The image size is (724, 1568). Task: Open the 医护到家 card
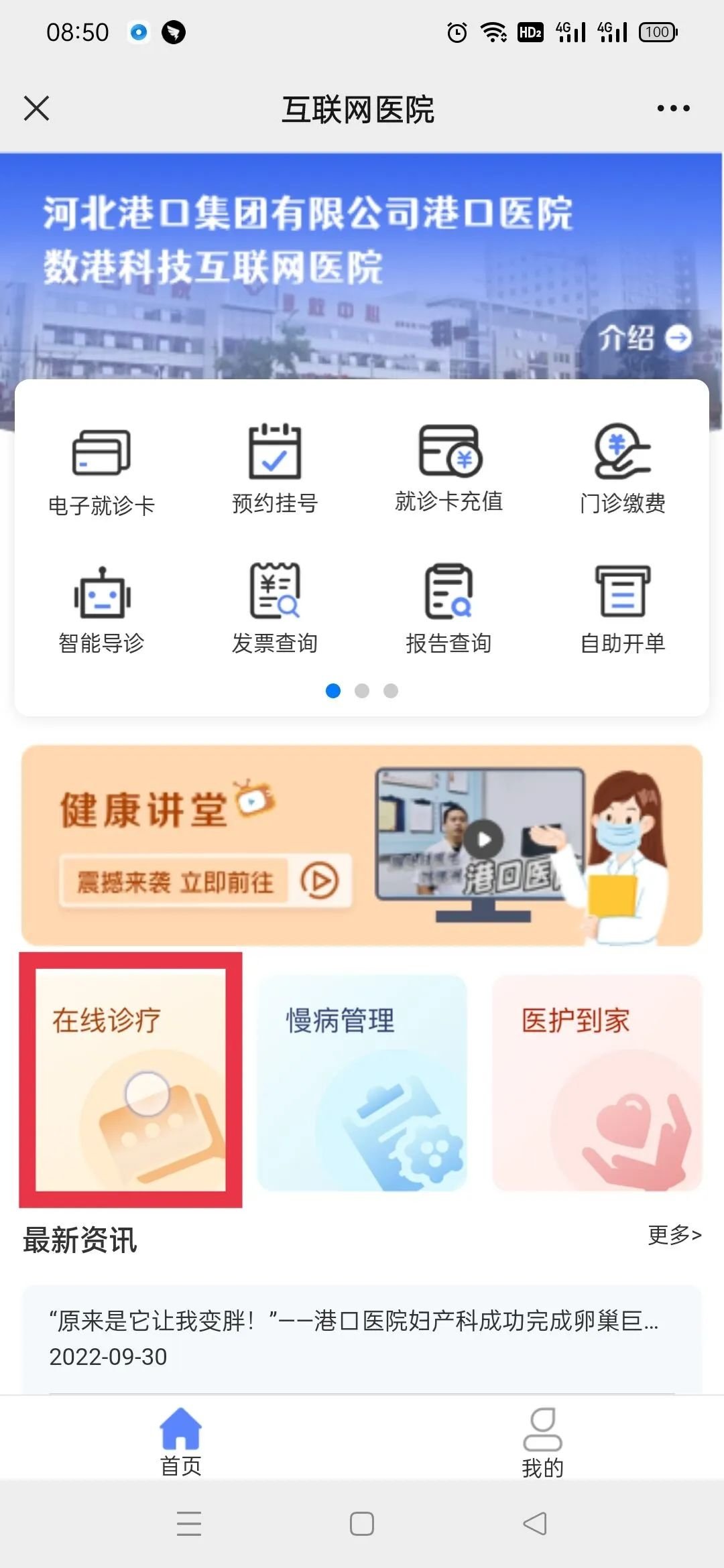point(597,1083)
